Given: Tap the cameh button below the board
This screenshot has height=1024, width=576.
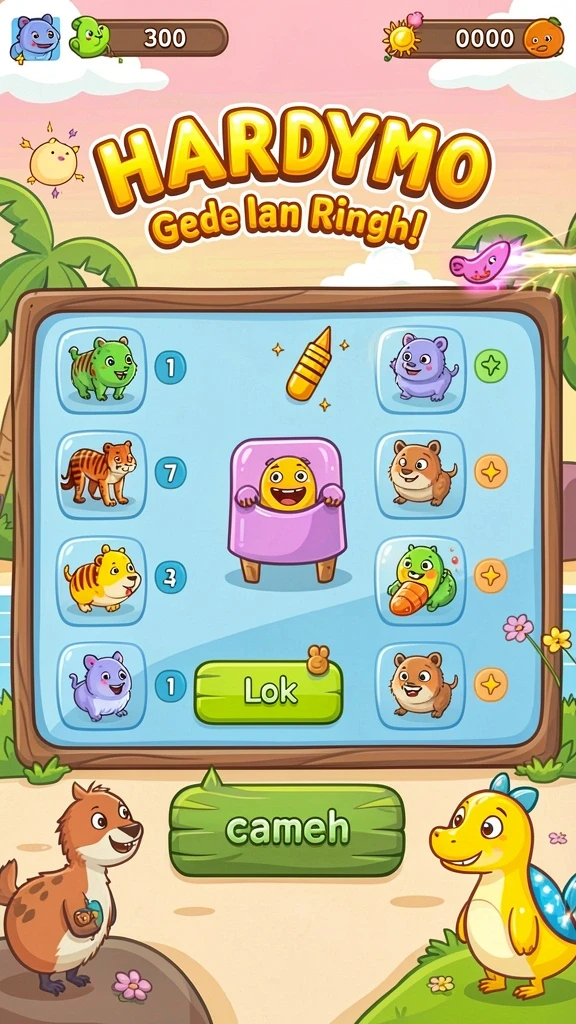Looking at the screenshot, I should click(287, 830).
